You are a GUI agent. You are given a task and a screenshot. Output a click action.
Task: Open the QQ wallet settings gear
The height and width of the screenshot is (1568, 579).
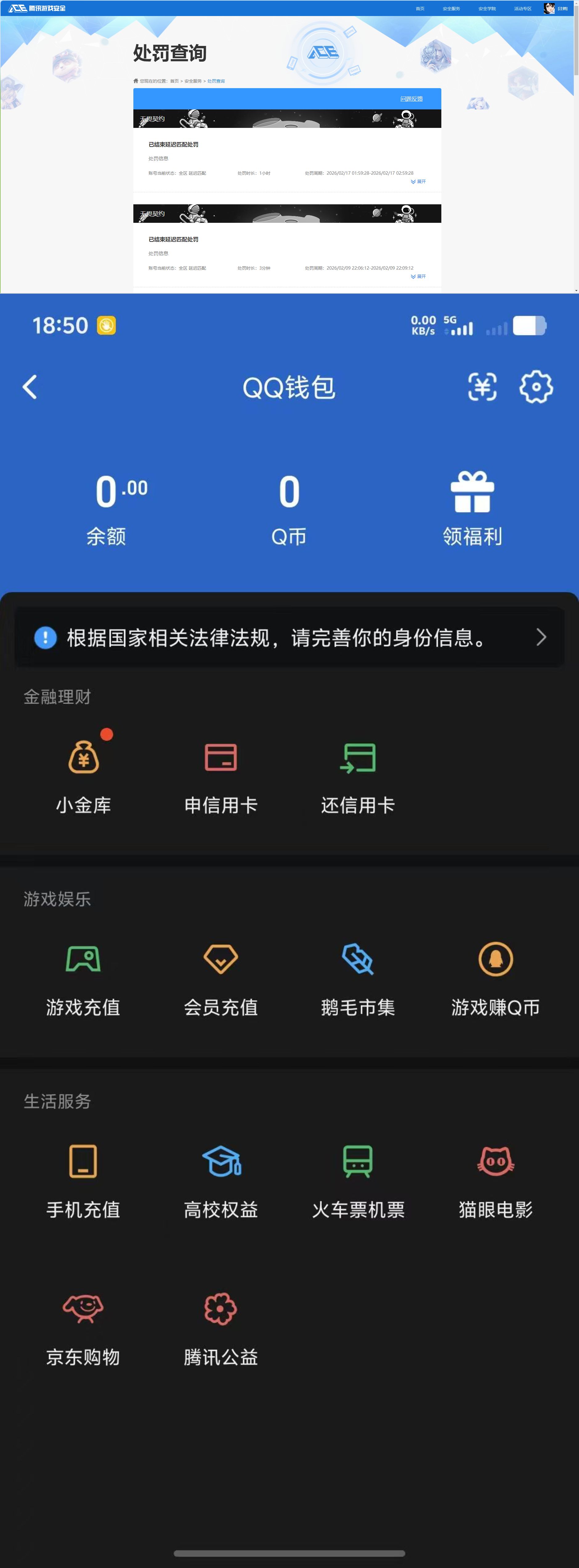coord(536,388)
